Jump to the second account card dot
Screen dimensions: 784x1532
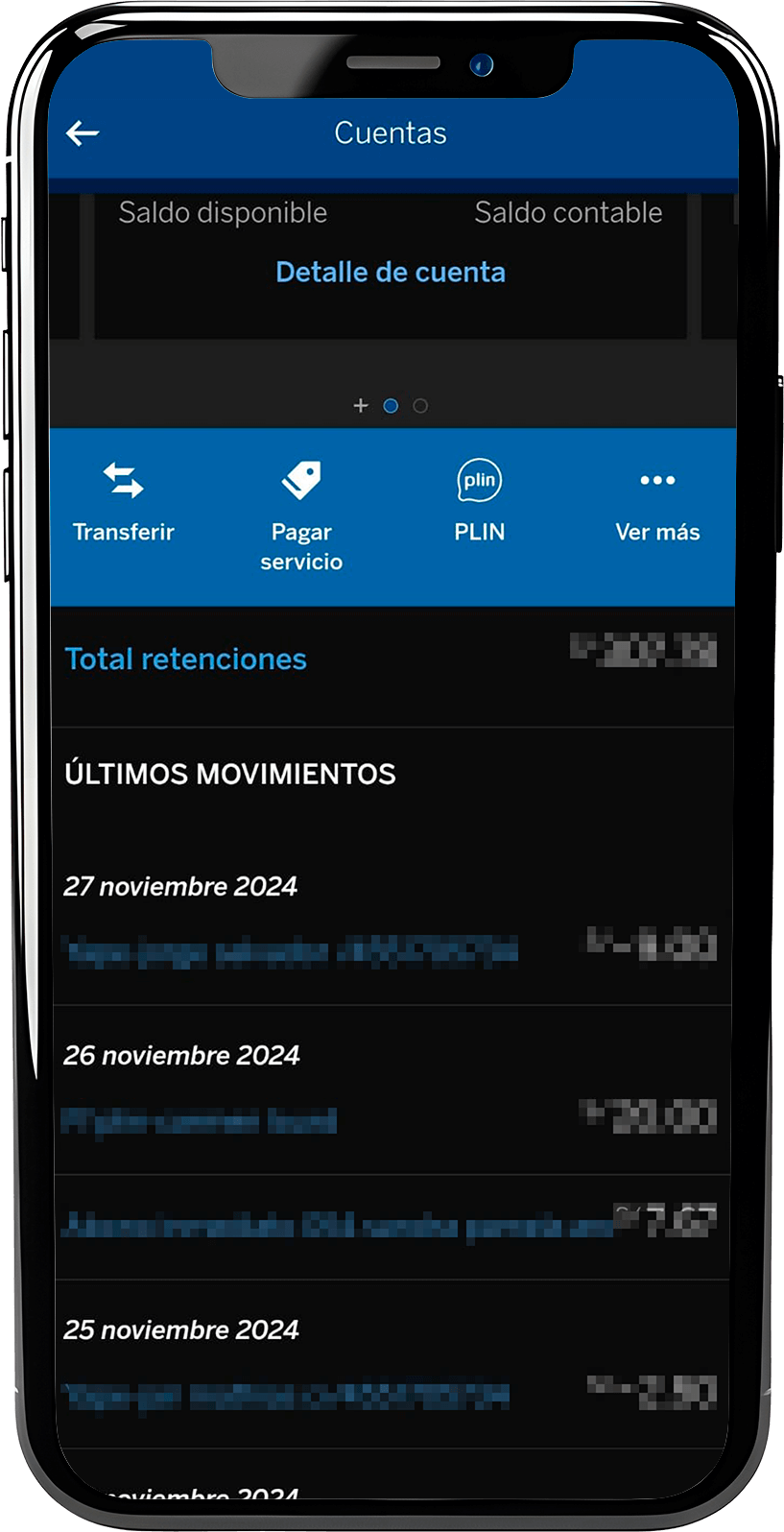[x=420, y=406]
